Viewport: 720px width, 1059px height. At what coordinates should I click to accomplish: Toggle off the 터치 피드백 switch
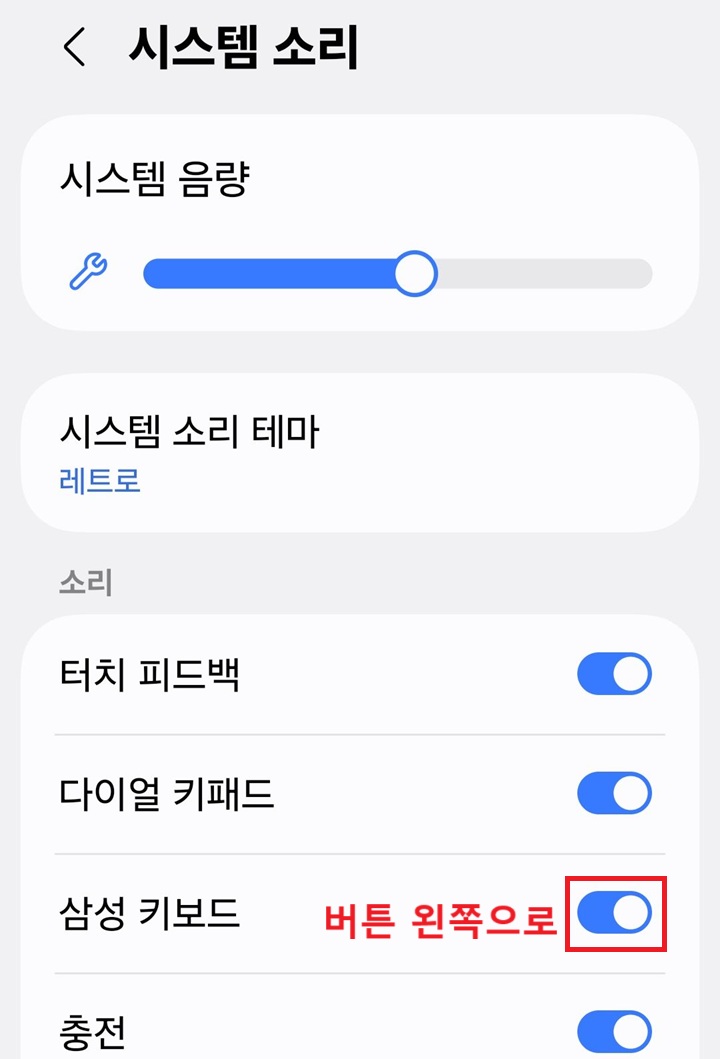coord(614,674)
